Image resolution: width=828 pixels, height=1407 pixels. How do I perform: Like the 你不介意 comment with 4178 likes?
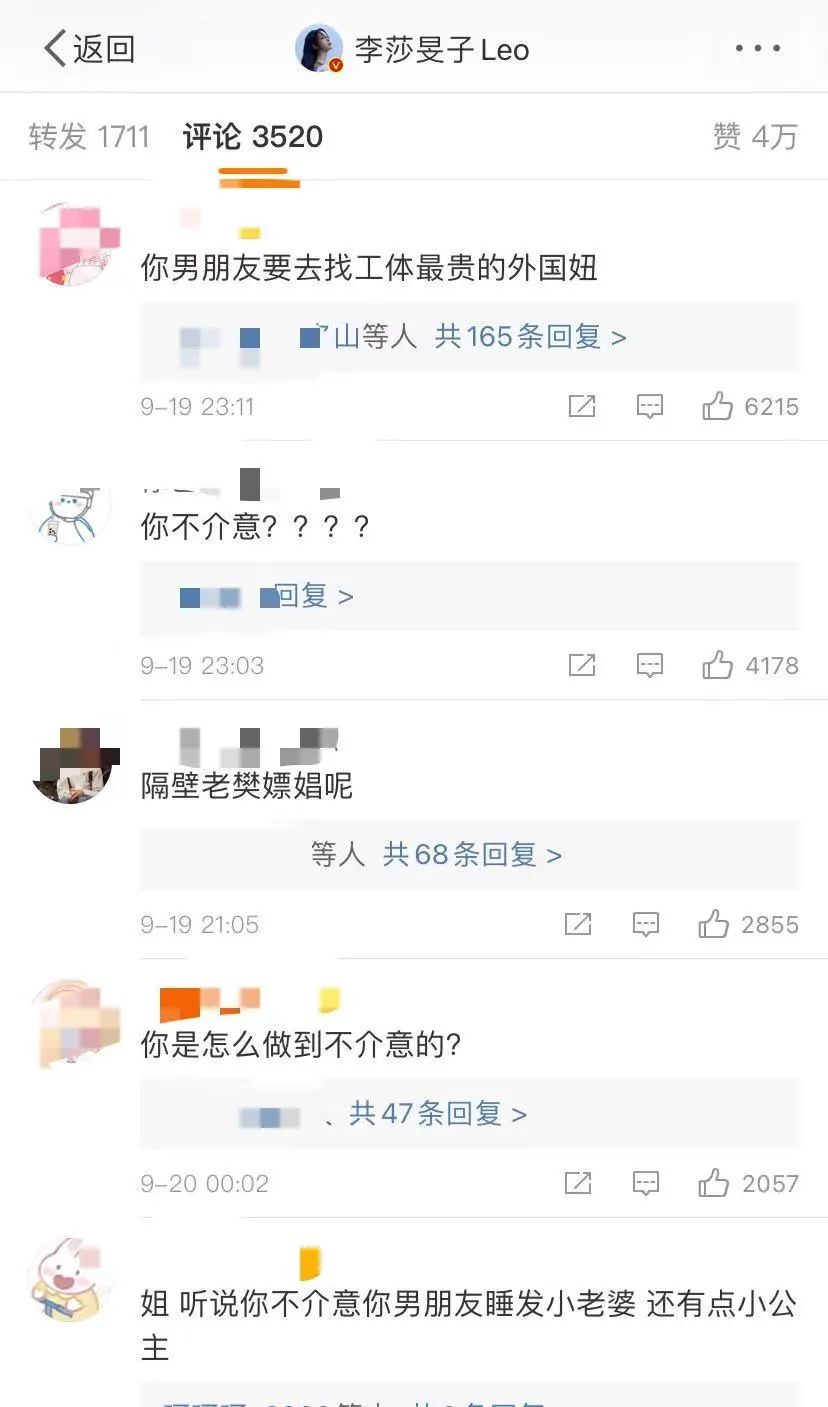click(x=750, y=665)
